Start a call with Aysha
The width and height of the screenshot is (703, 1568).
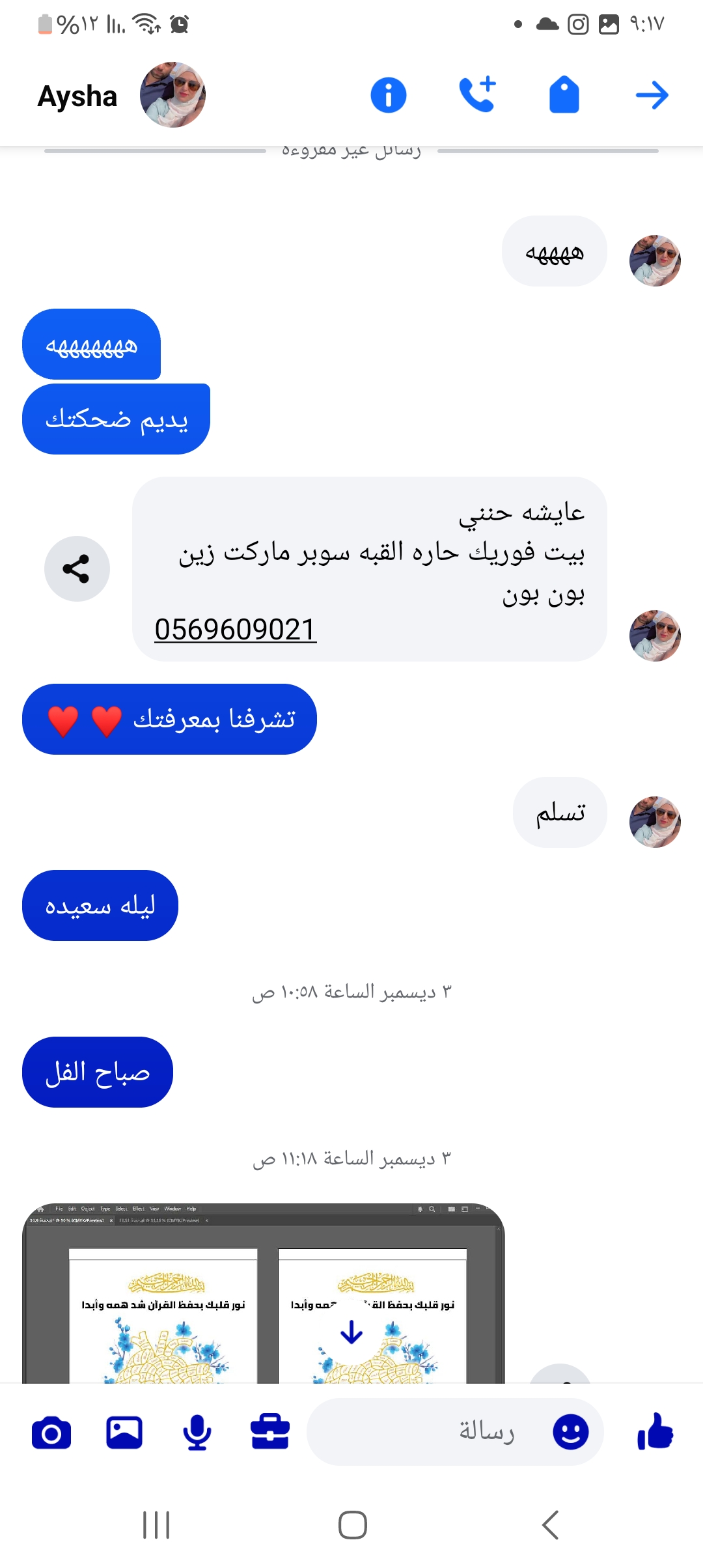[477, 95]
